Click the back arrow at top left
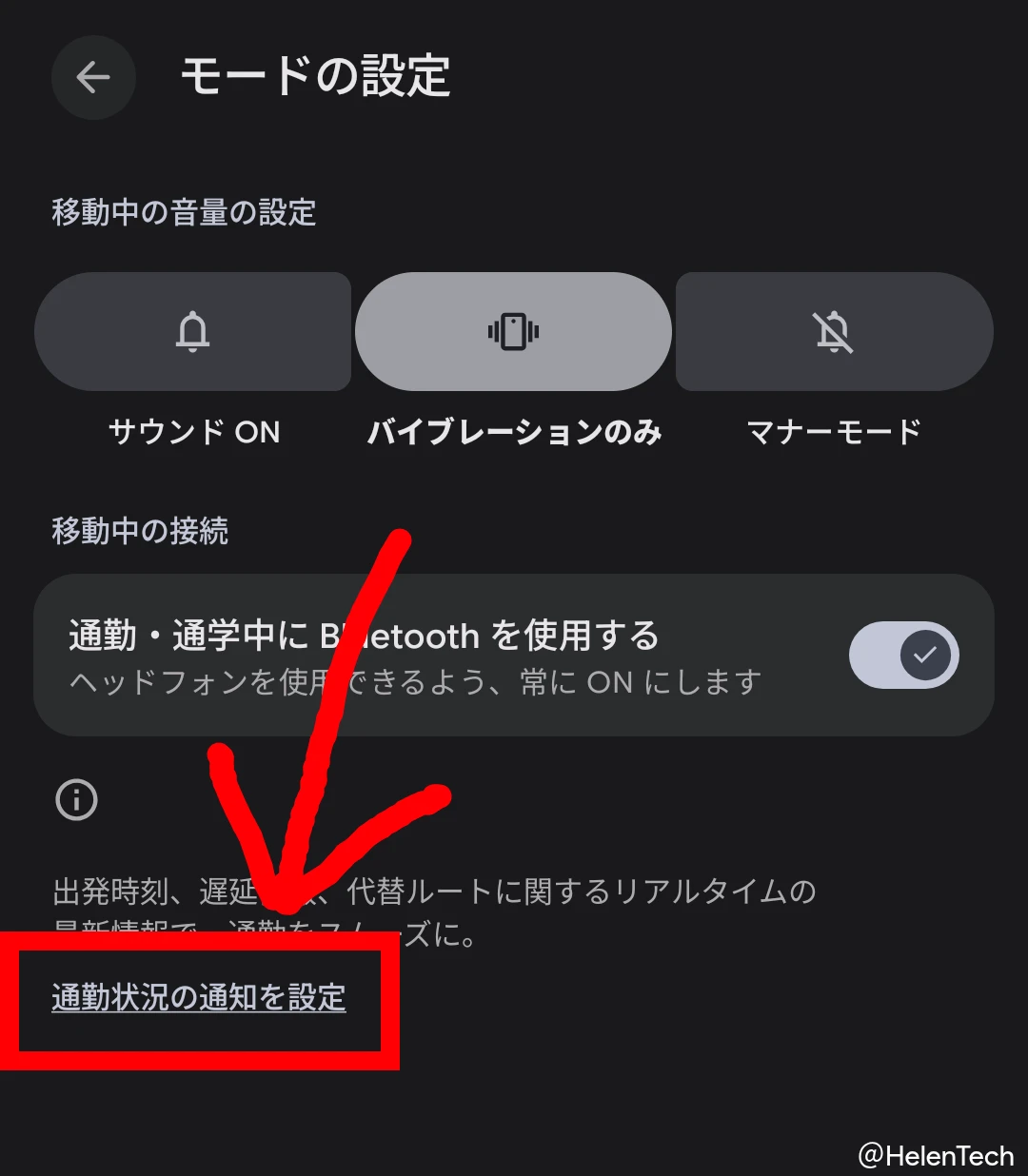 (x=92, y=78)
